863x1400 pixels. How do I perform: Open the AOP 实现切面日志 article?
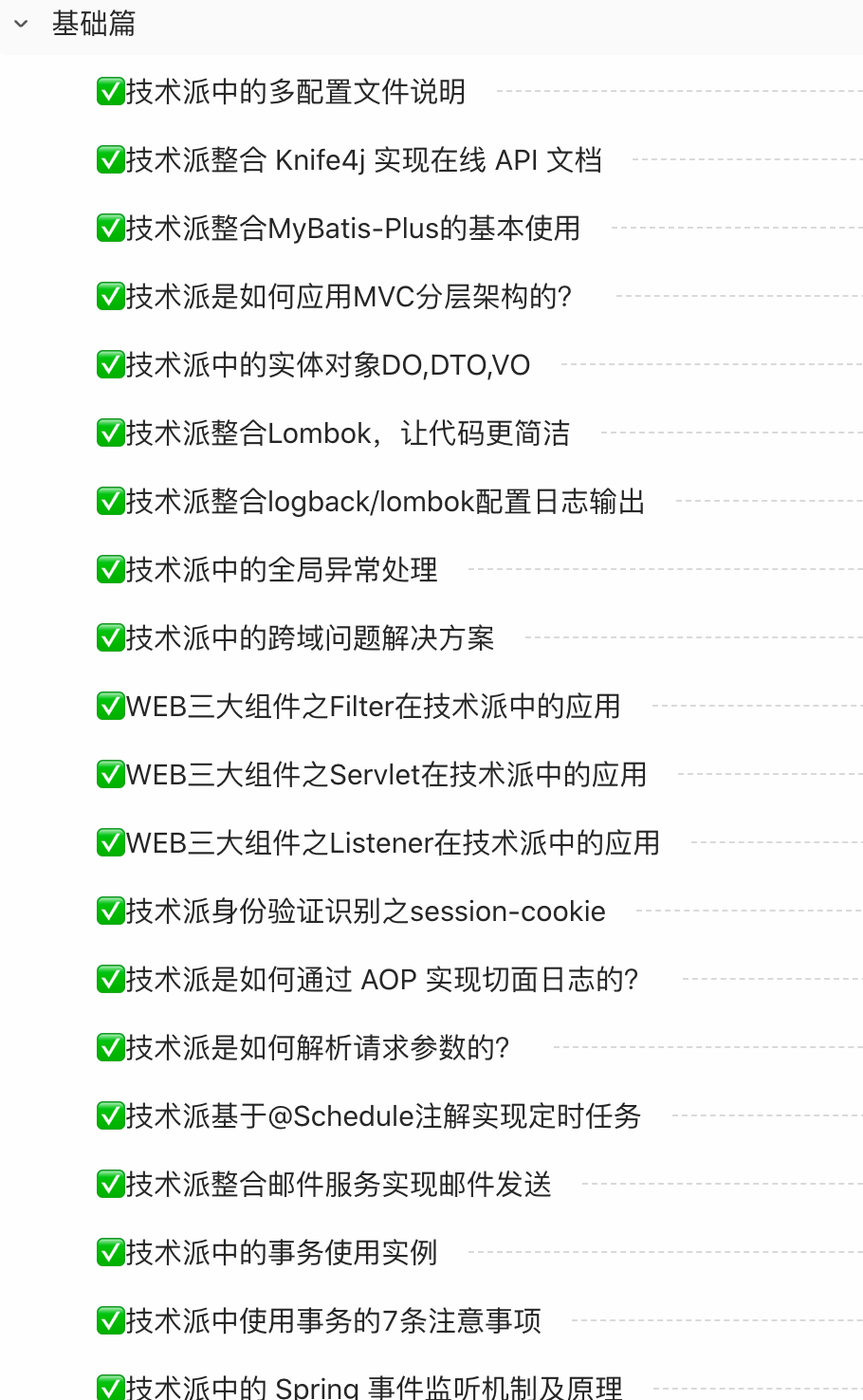[382, 980]
